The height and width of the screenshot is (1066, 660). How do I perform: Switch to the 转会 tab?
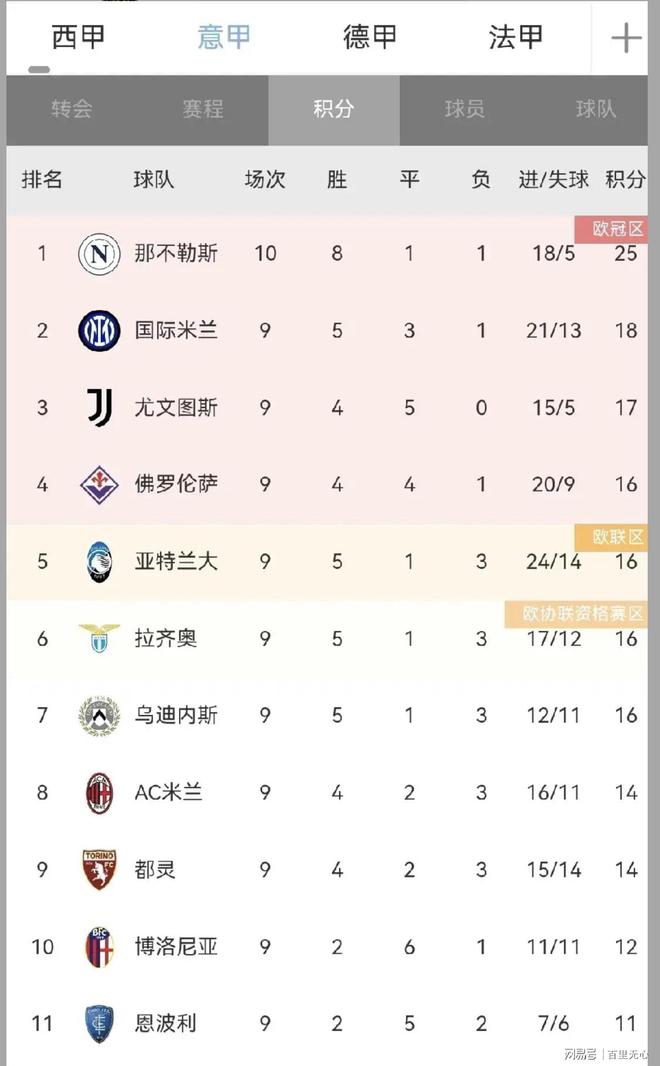coord(72,109)
